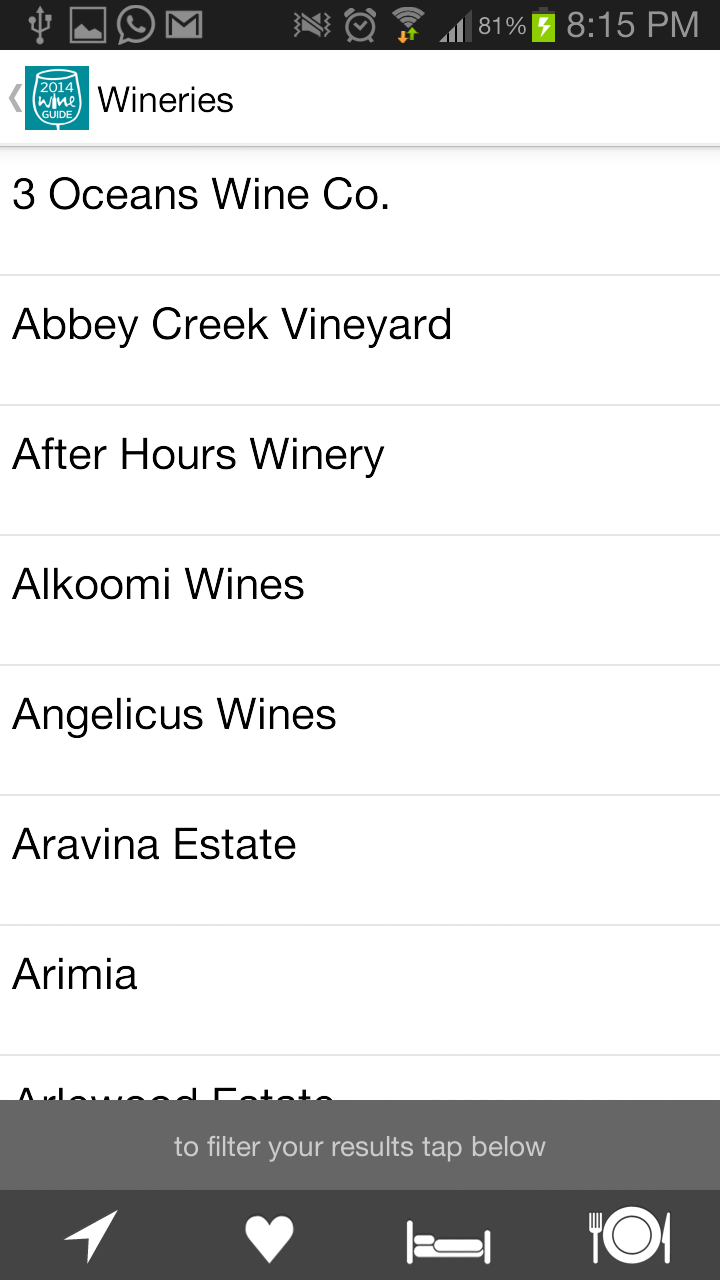Open the Arimia winery

(x=360, y=990)
